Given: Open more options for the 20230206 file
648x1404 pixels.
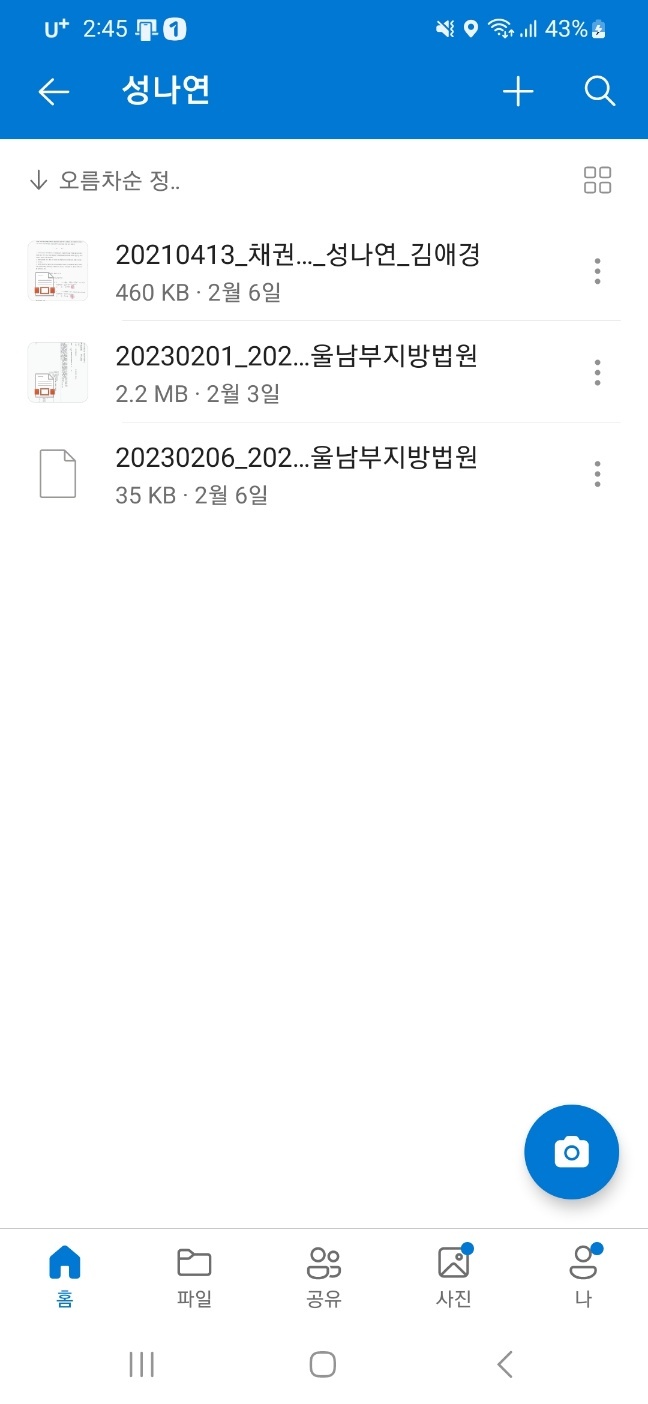Looking at the screenshot, I should pos(597,473).
